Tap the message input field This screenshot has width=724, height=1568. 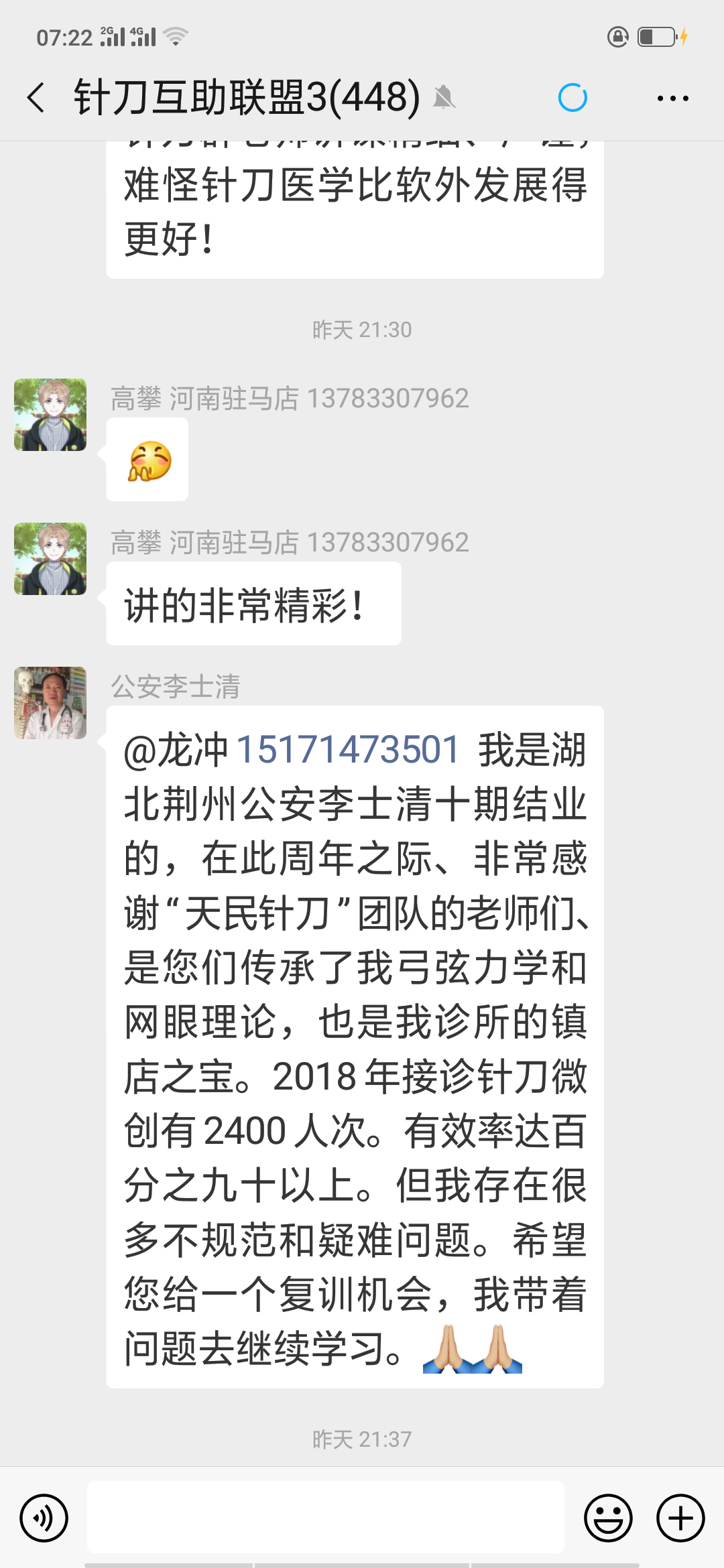tap(326, 1517)
